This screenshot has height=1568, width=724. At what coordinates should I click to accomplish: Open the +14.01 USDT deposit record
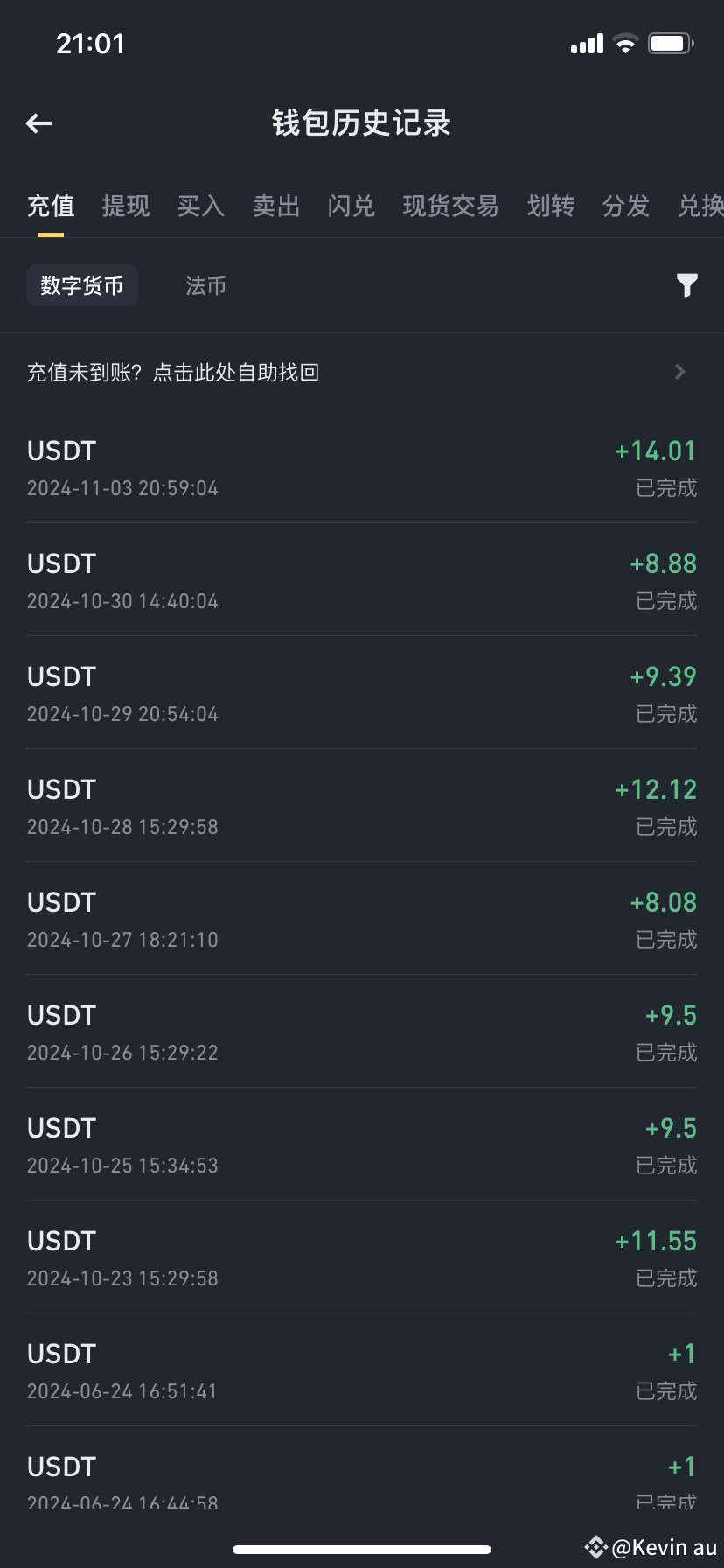[362, 467]
